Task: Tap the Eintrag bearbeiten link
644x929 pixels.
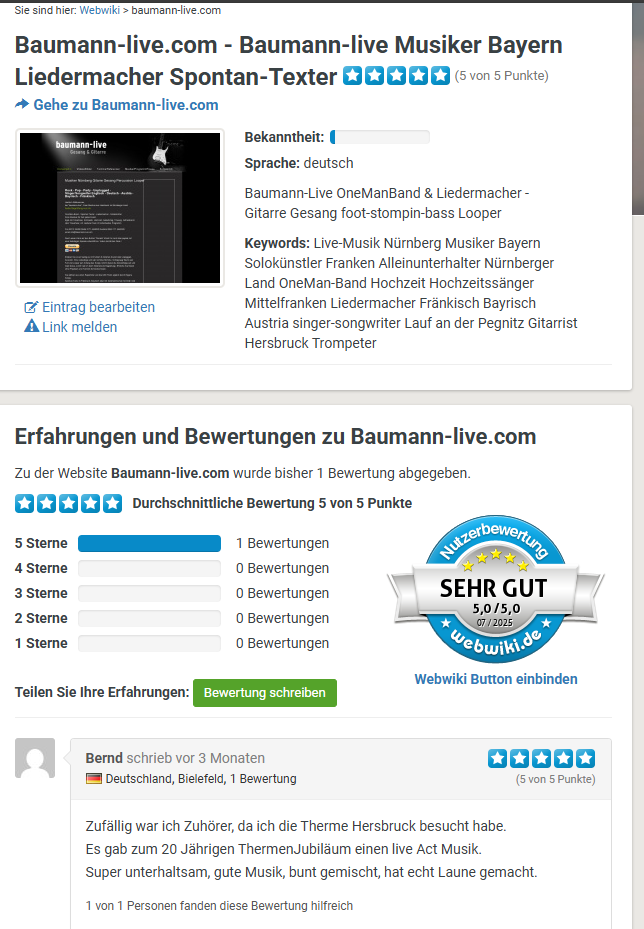Action: [x=98, y=307]
